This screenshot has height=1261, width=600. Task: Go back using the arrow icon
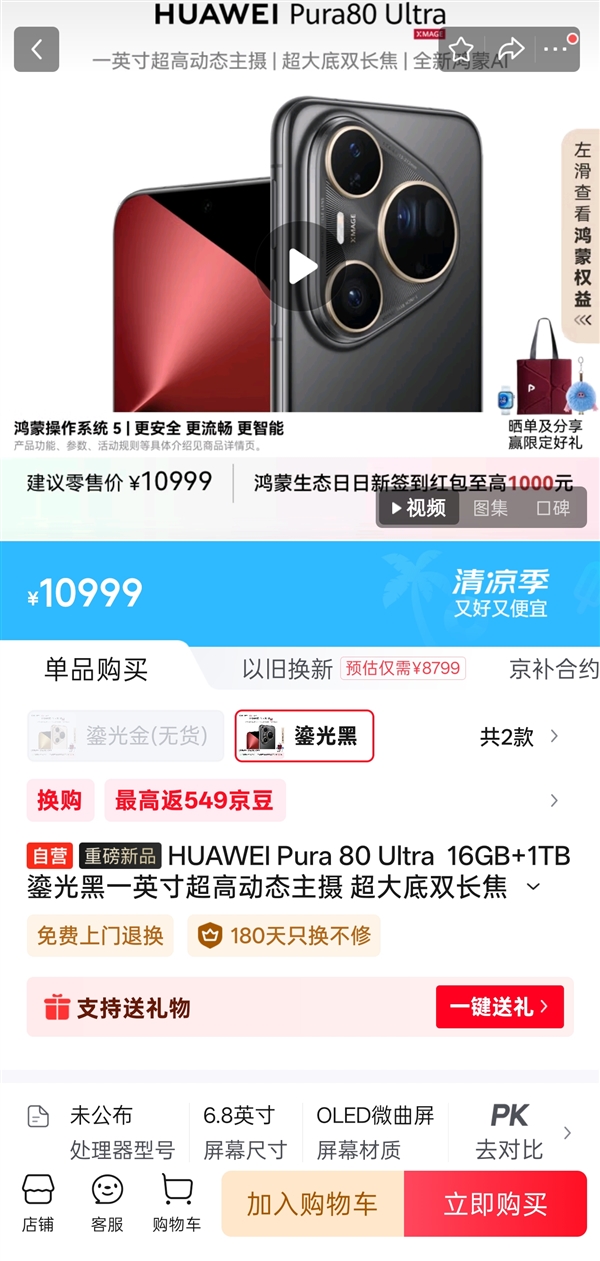(37, 50)
